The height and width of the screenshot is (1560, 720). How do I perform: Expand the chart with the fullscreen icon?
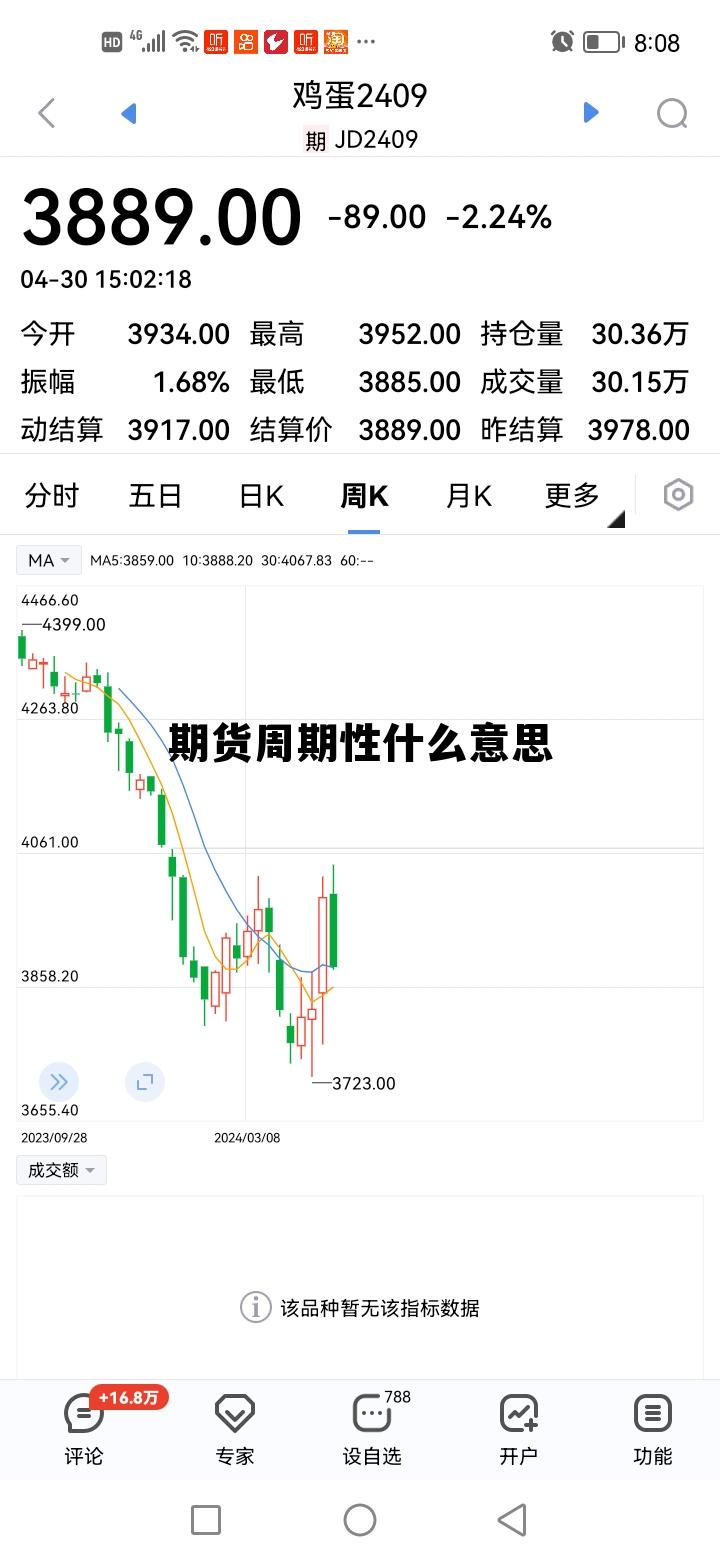[x=145, y=1082]
